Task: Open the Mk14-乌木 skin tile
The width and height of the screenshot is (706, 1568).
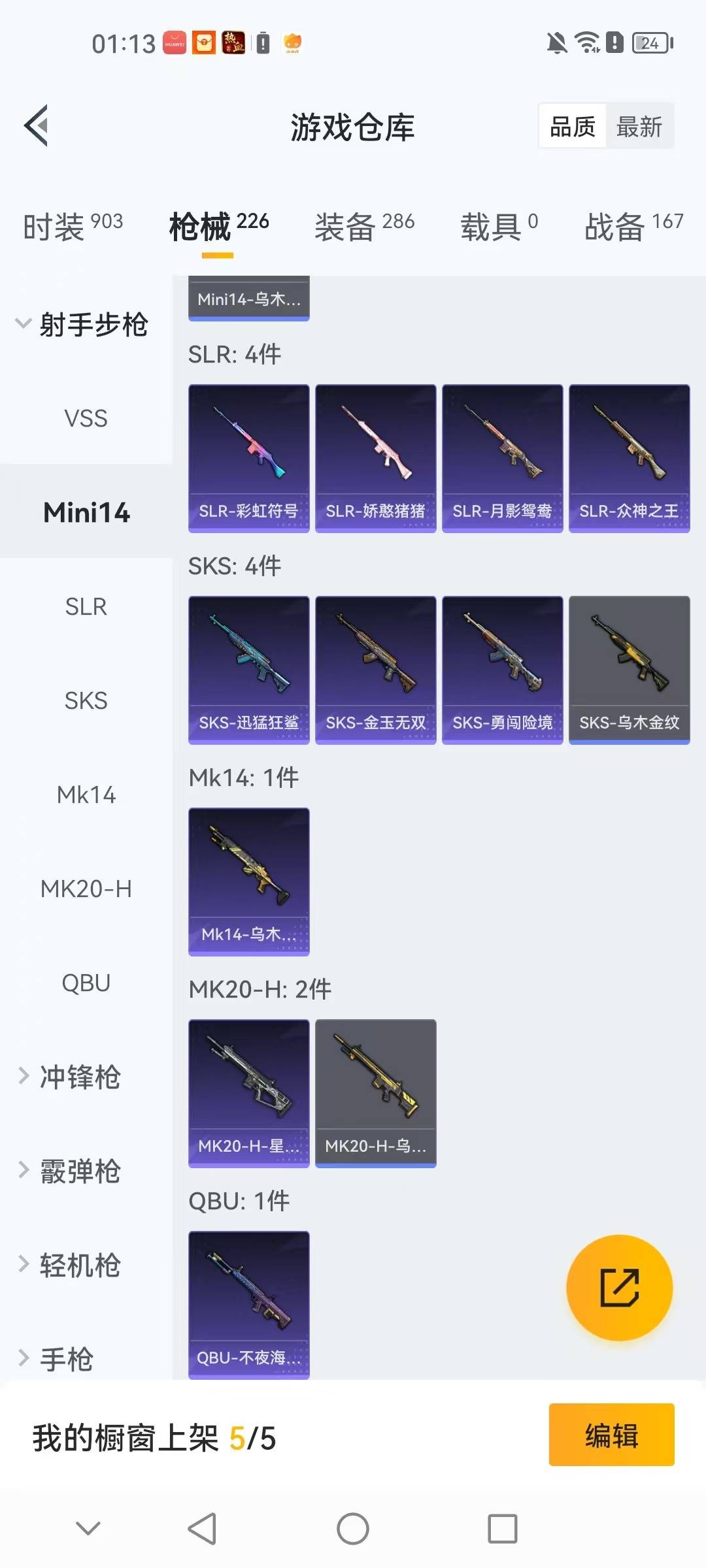Action: tap(248, 881)
